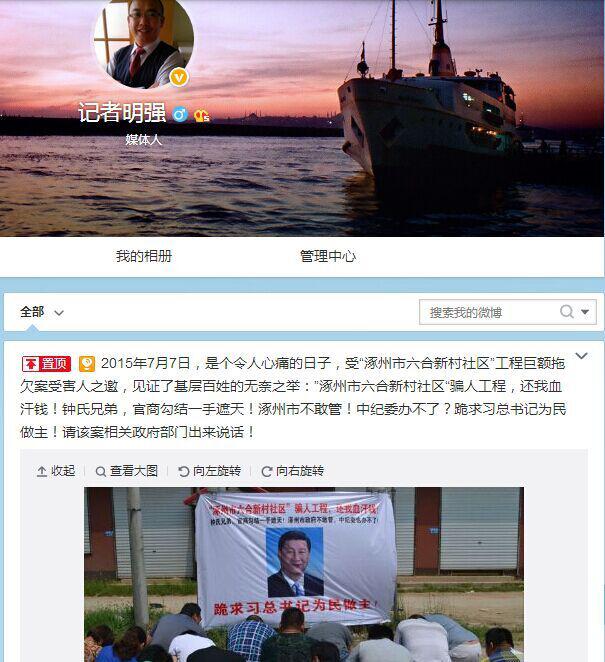Screen dimensions: 605x662
Task: Open the dropdown arrow beside search
Action: tap(586, 312)
